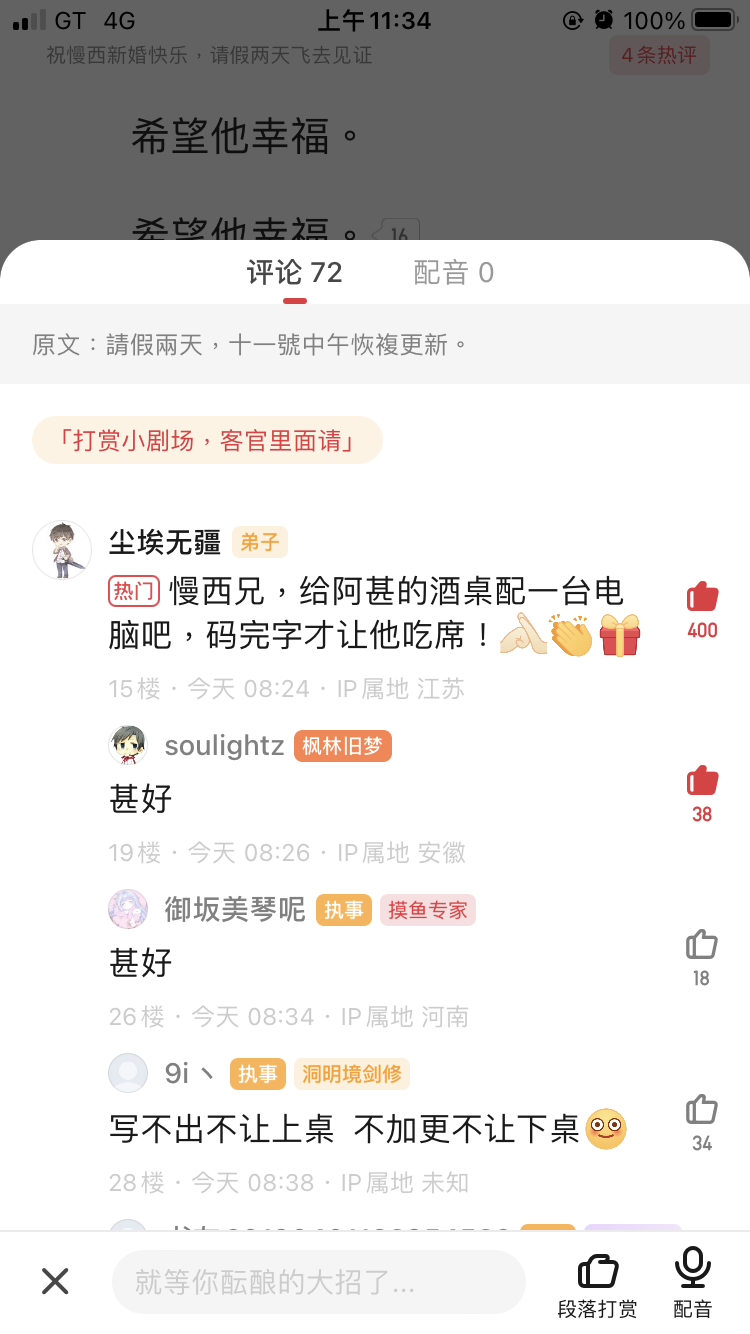Like 御坂美琴呢's comment

[702, 945]
